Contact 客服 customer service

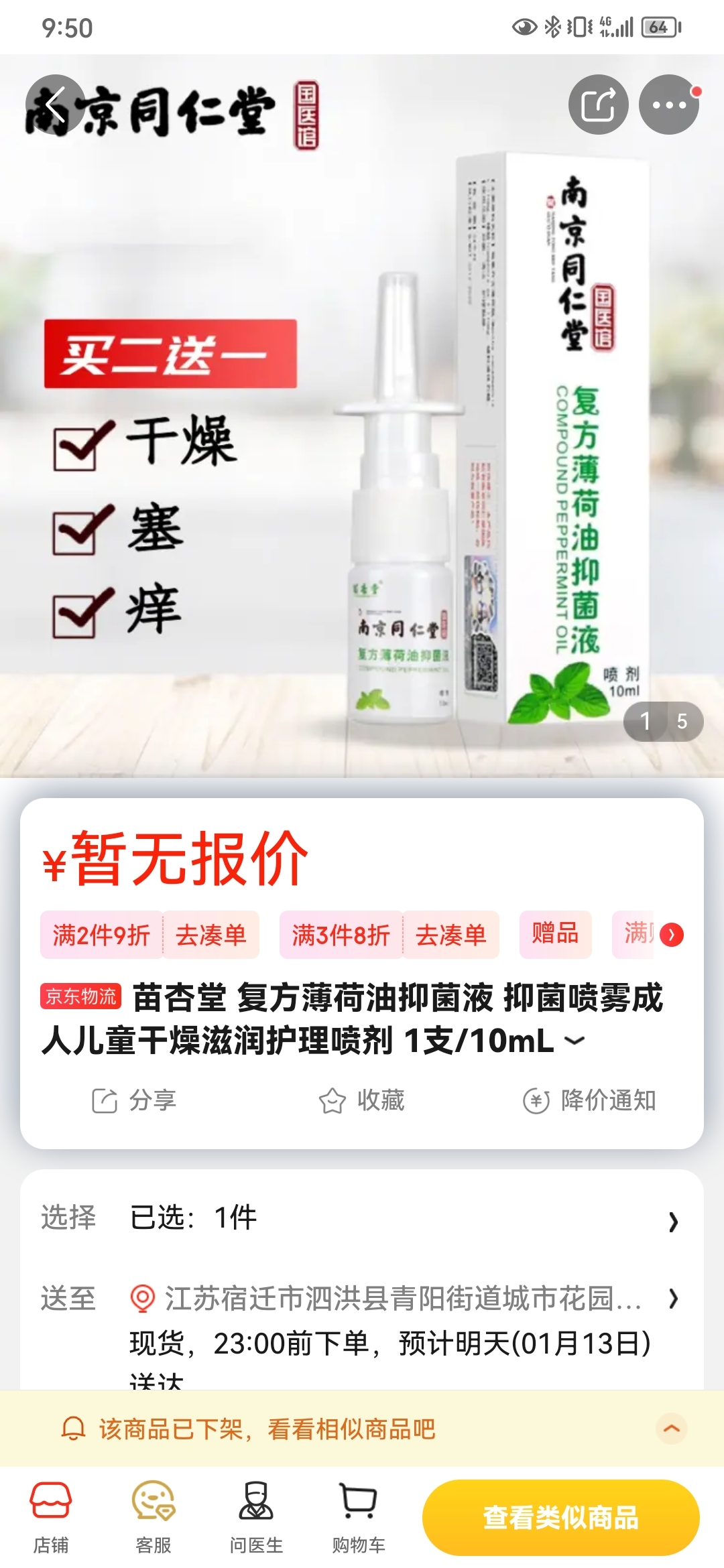(154, 1517)
